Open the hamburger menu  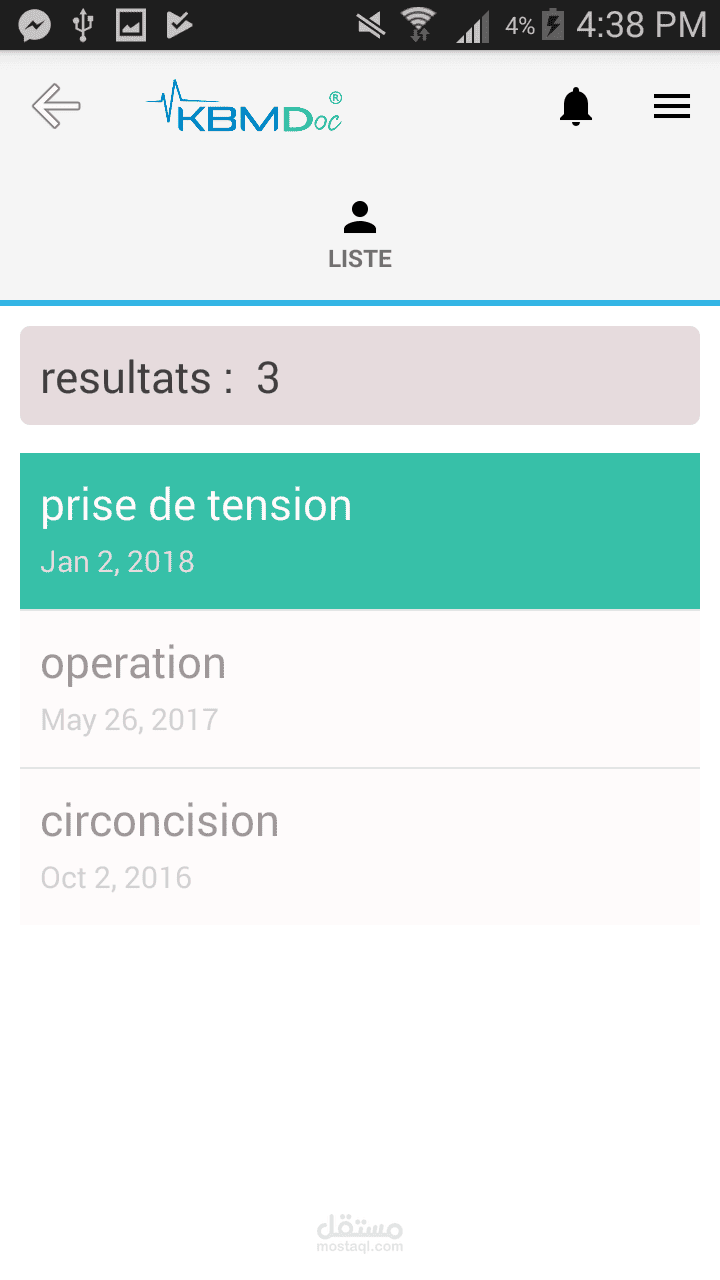(x=672, y=107)
